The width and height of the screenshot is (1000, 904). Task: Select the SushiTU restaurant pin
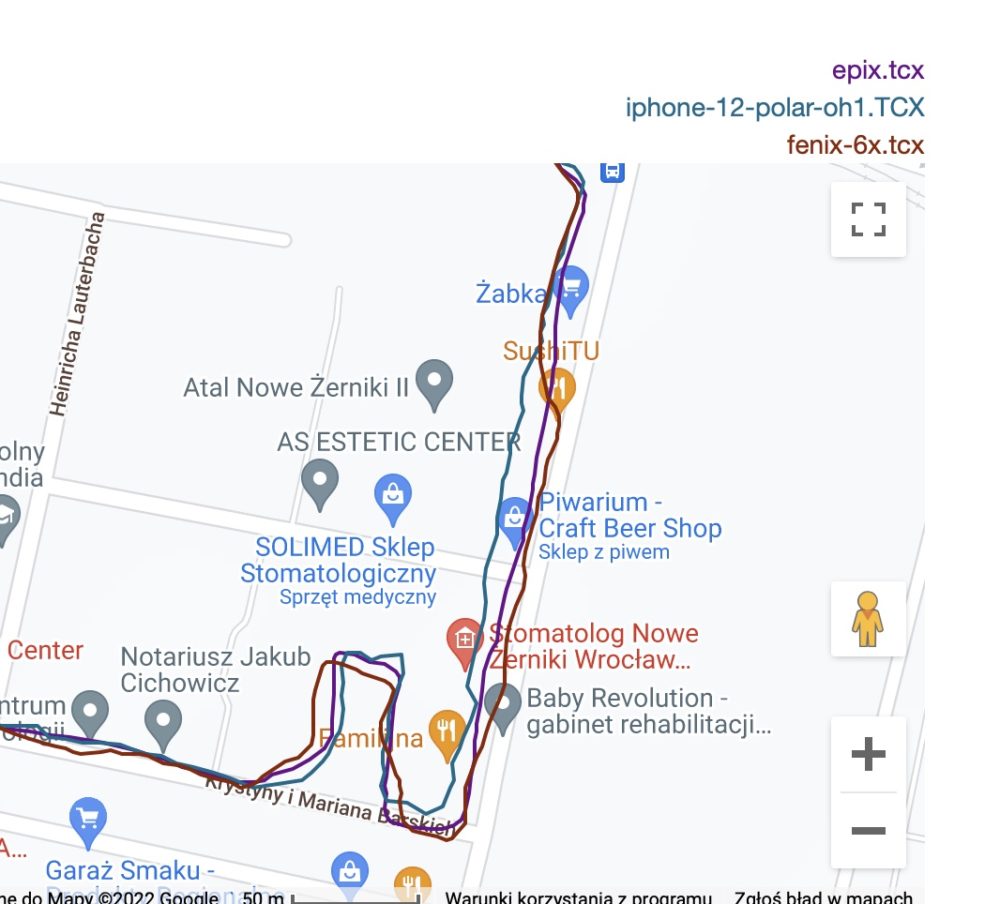tap(557, 386)
